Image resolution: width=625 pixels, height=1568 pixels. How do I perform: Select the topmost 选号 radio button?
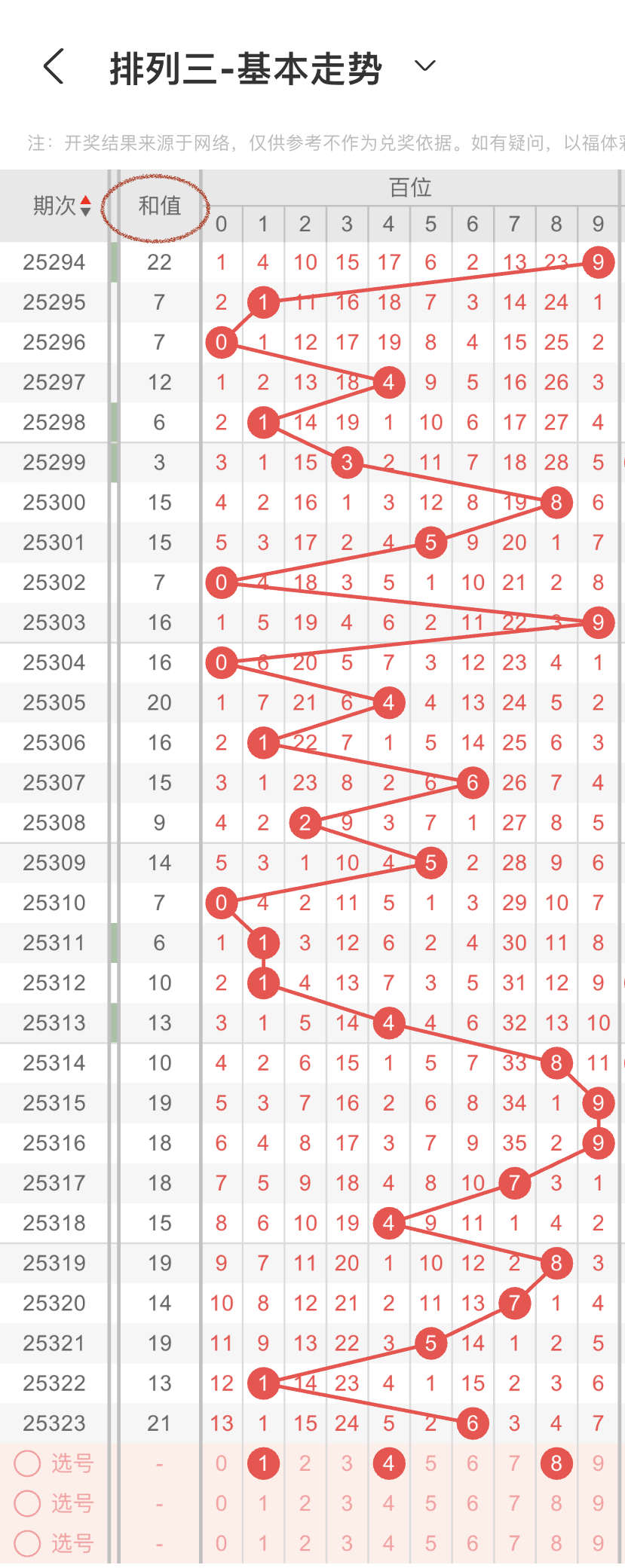(28, 1463)
